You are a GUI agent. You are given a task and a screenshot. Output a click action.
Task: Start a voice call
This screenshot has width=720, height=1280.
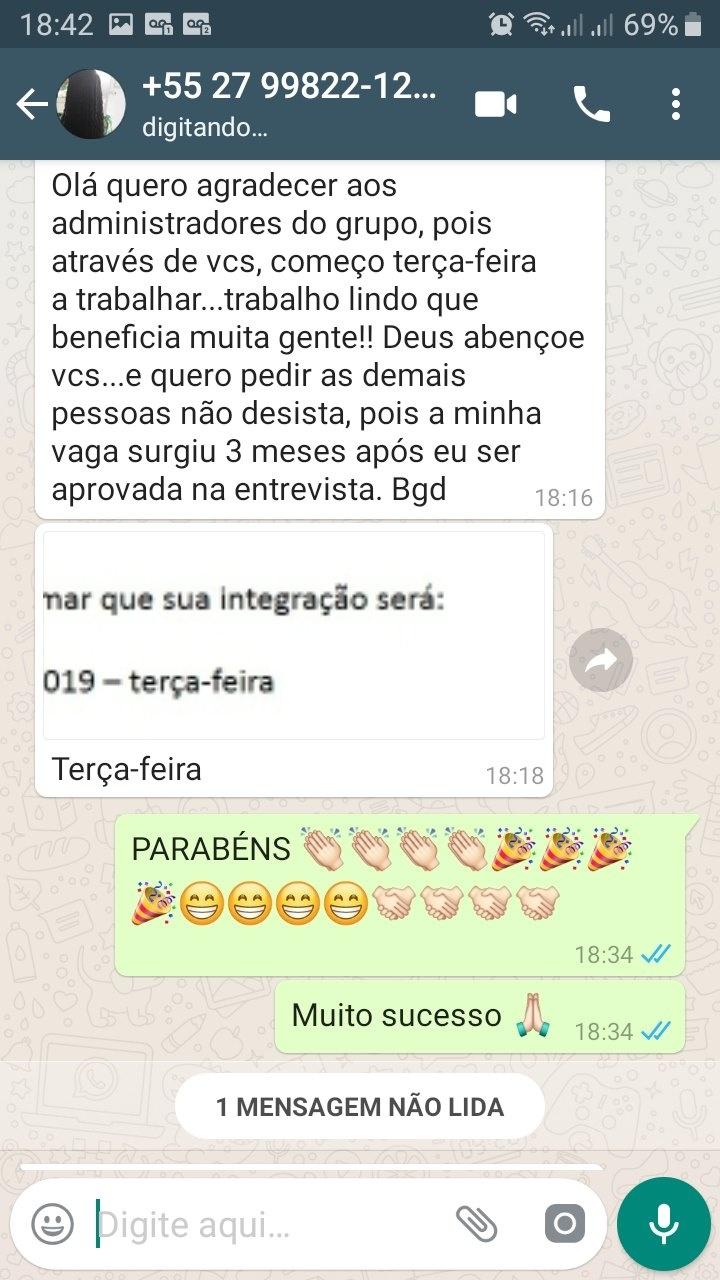(x=591, y=104)
